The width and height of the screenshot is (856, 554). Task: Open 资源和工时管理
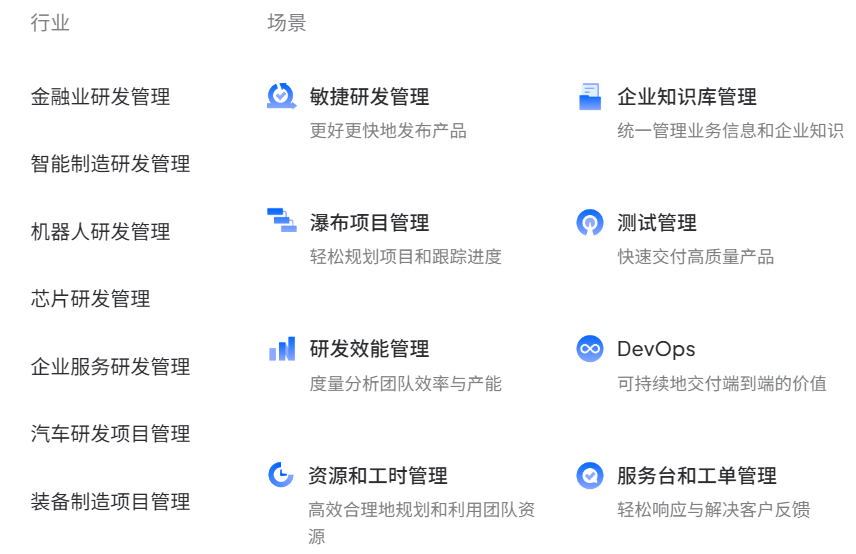378,475
